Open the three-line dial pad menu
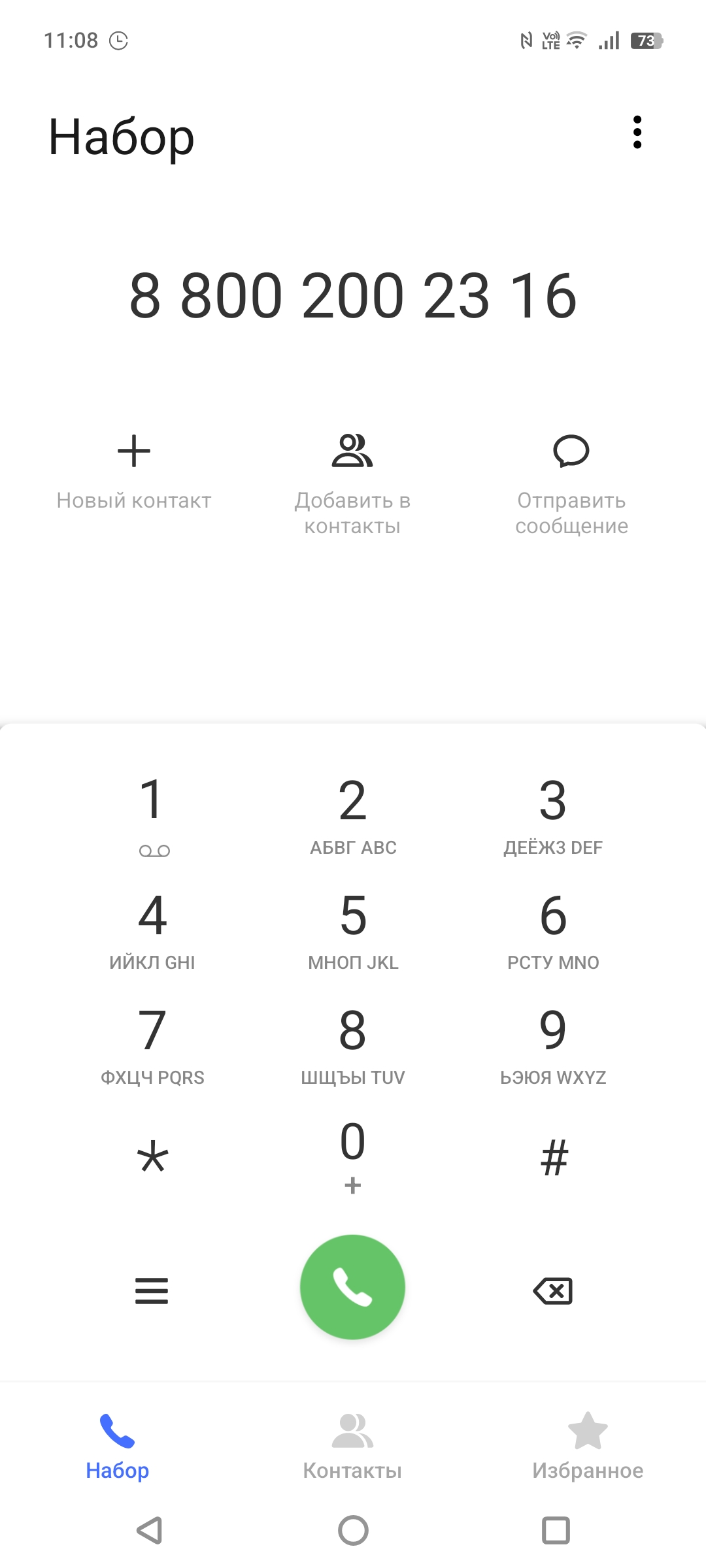706x1568 pixels. 152,1291
